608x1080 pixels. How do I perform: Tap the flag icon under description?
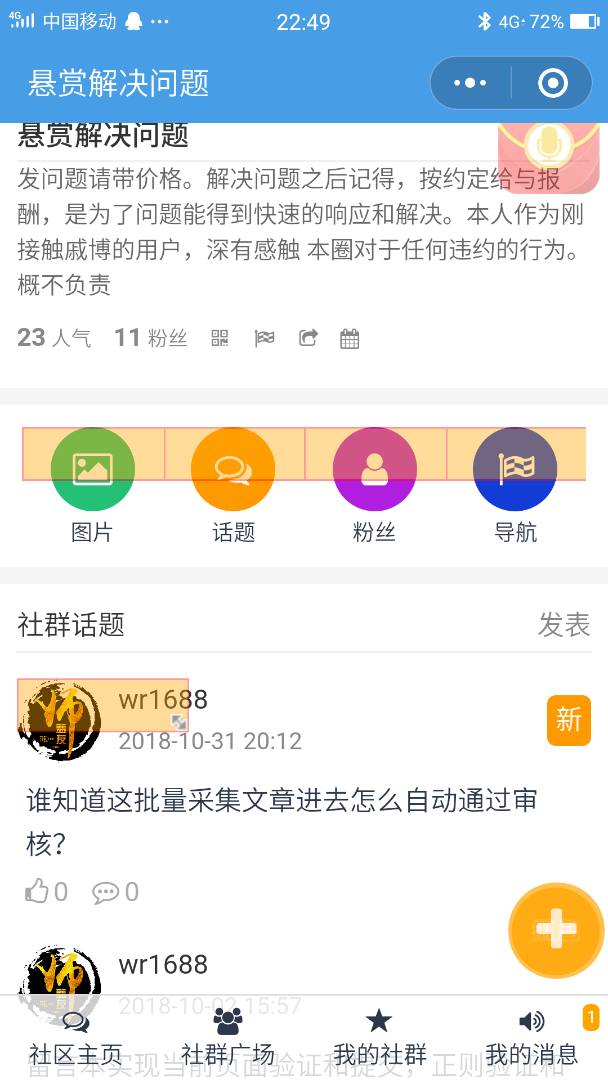264,338
